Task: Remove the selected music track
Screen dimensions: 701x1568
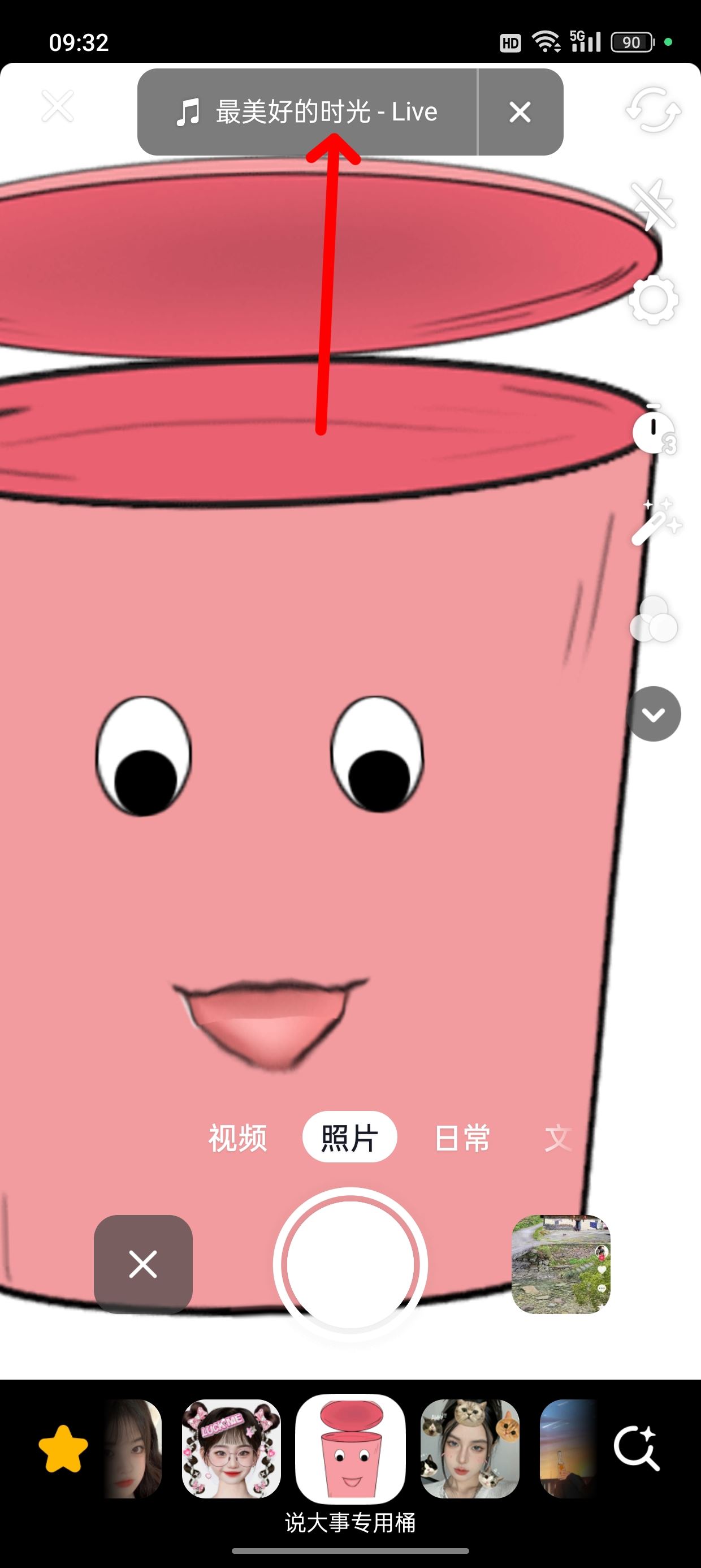Action: [520, 112]
